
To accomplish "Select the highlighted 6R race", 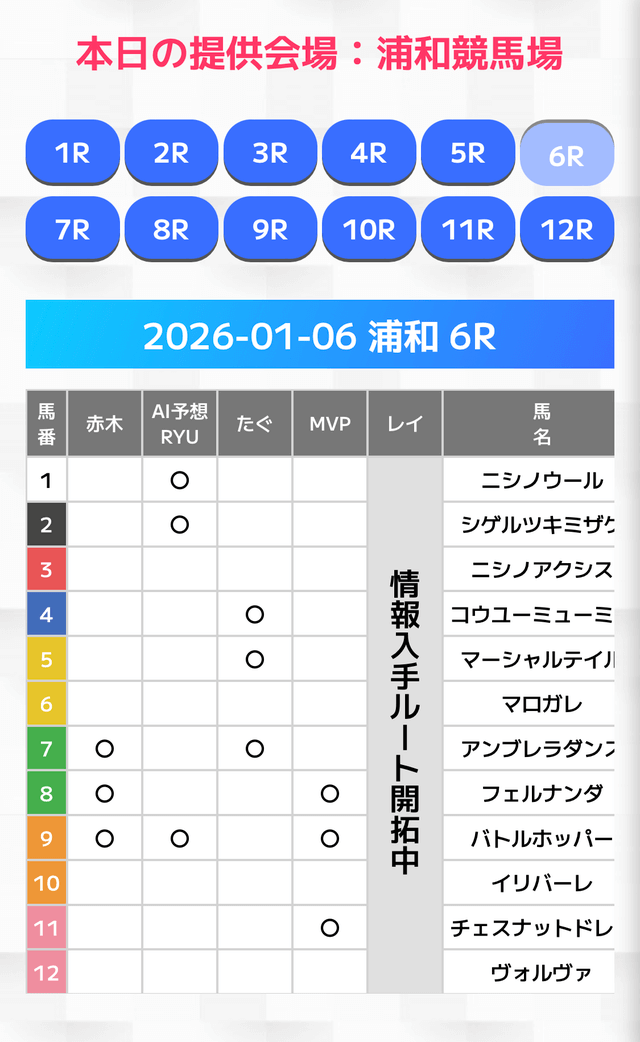I will pos(567,155).
